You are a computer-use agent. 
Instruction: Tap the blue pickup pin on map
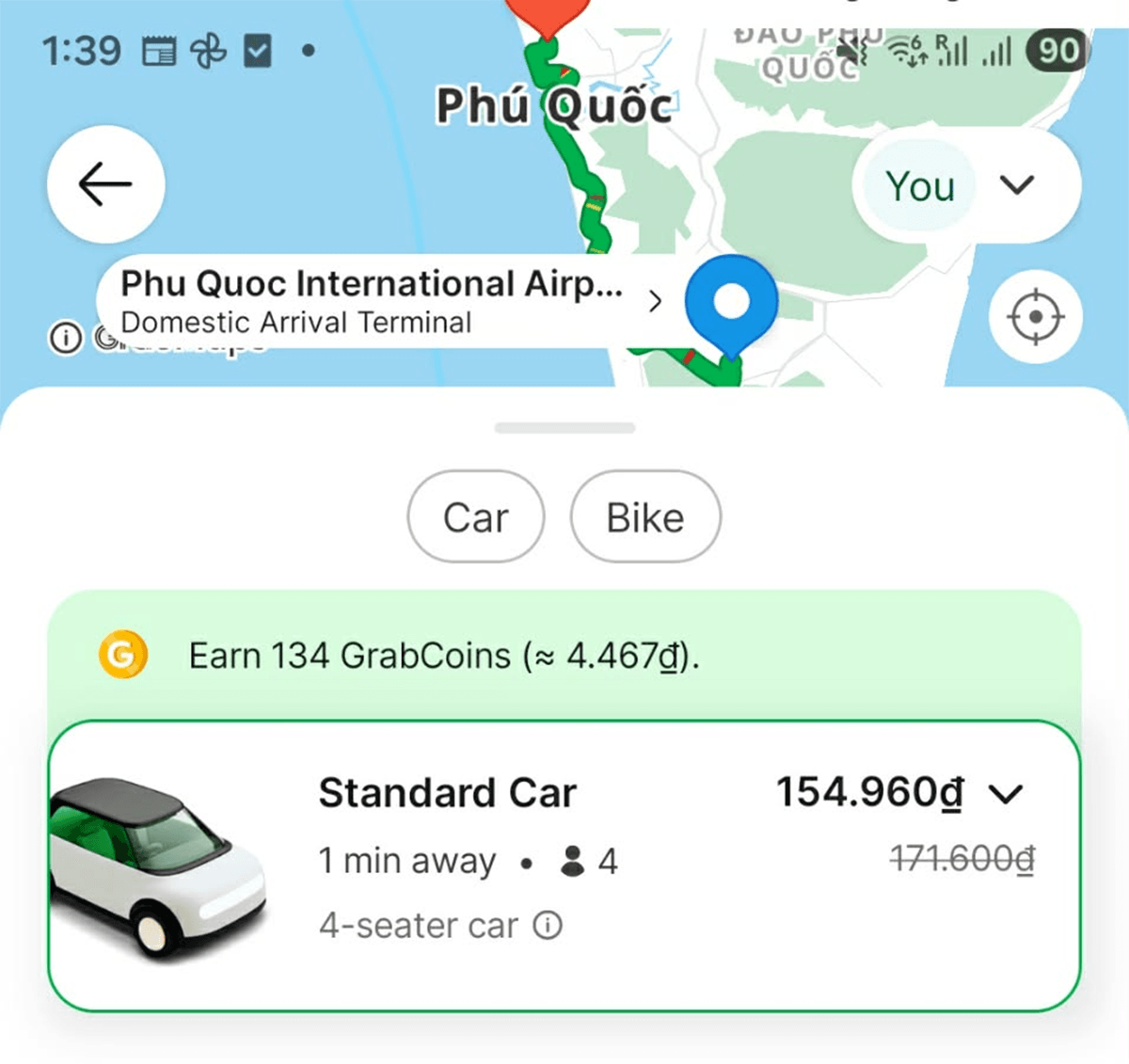point(731,303)
